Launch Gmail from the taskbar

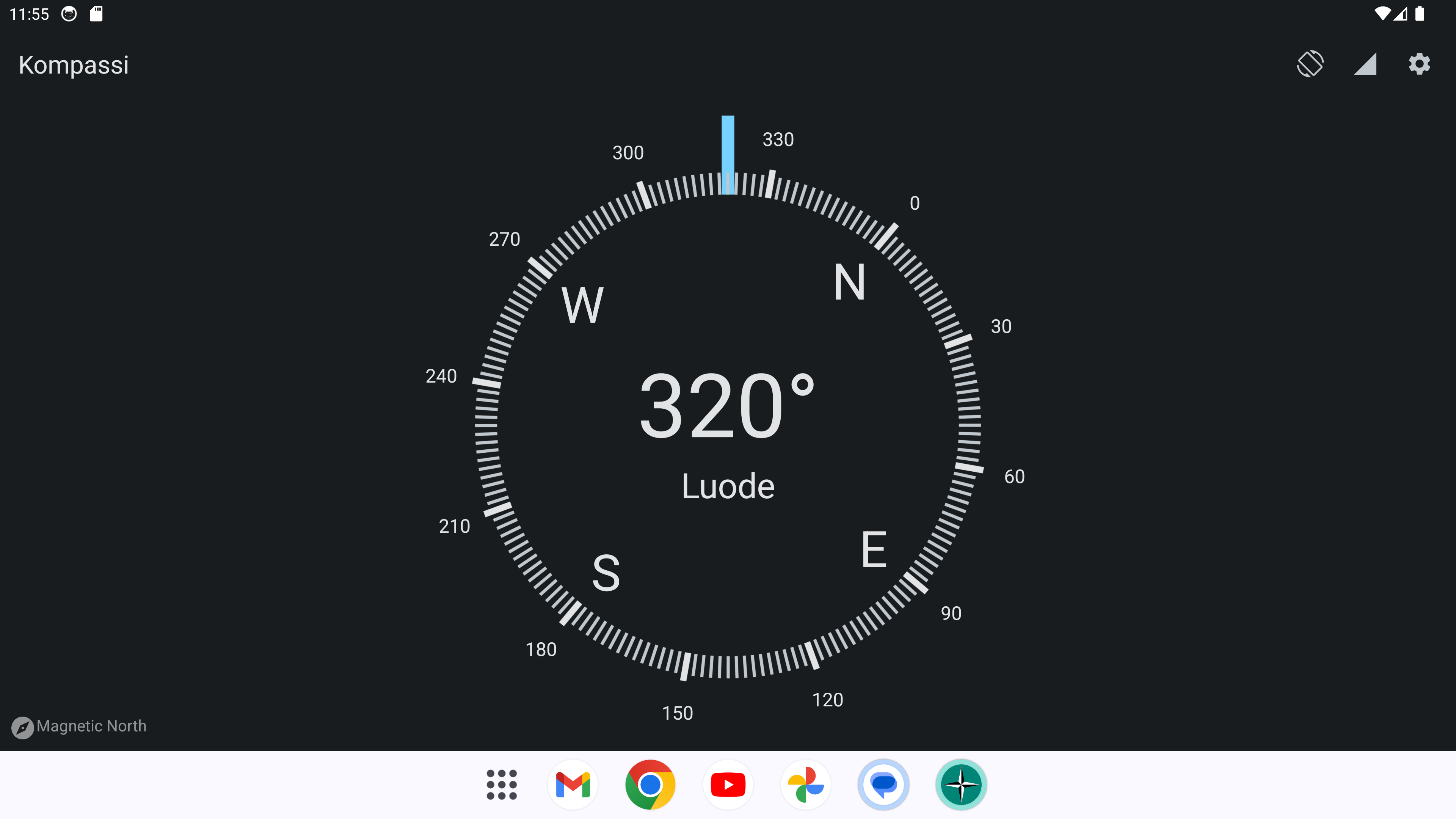[x=573, y=784]
